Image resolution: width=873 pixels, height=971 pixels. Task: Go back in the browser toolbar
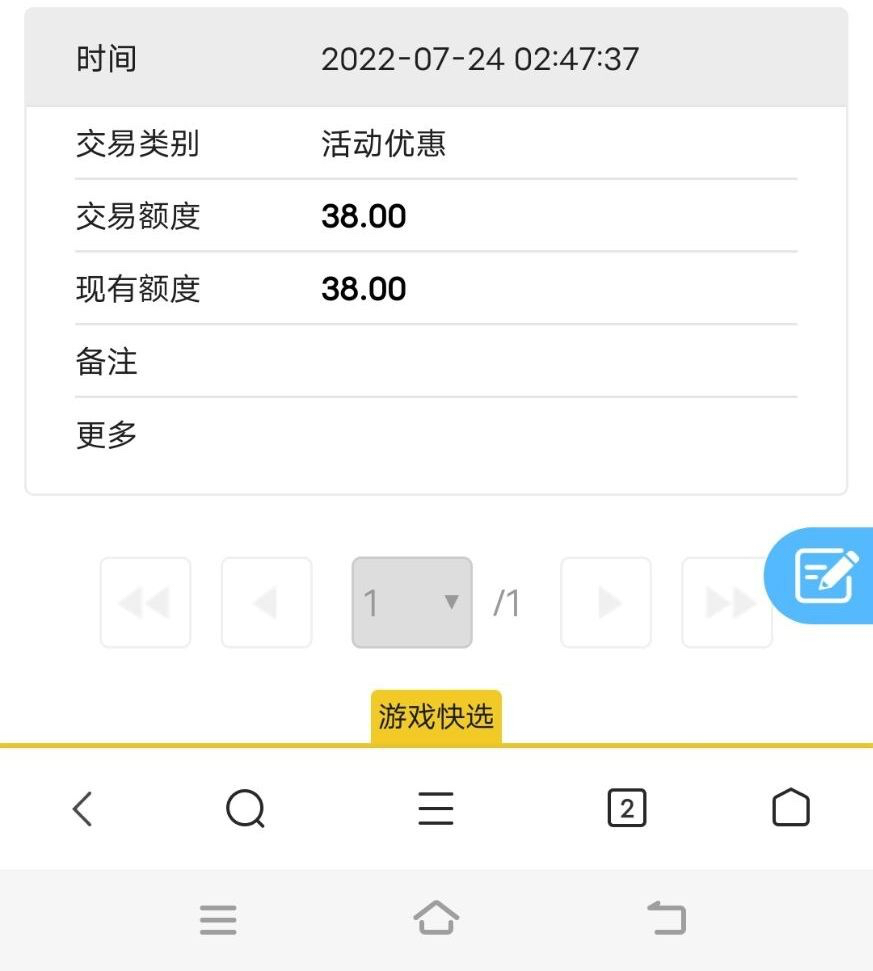click(x=83, y=808)
